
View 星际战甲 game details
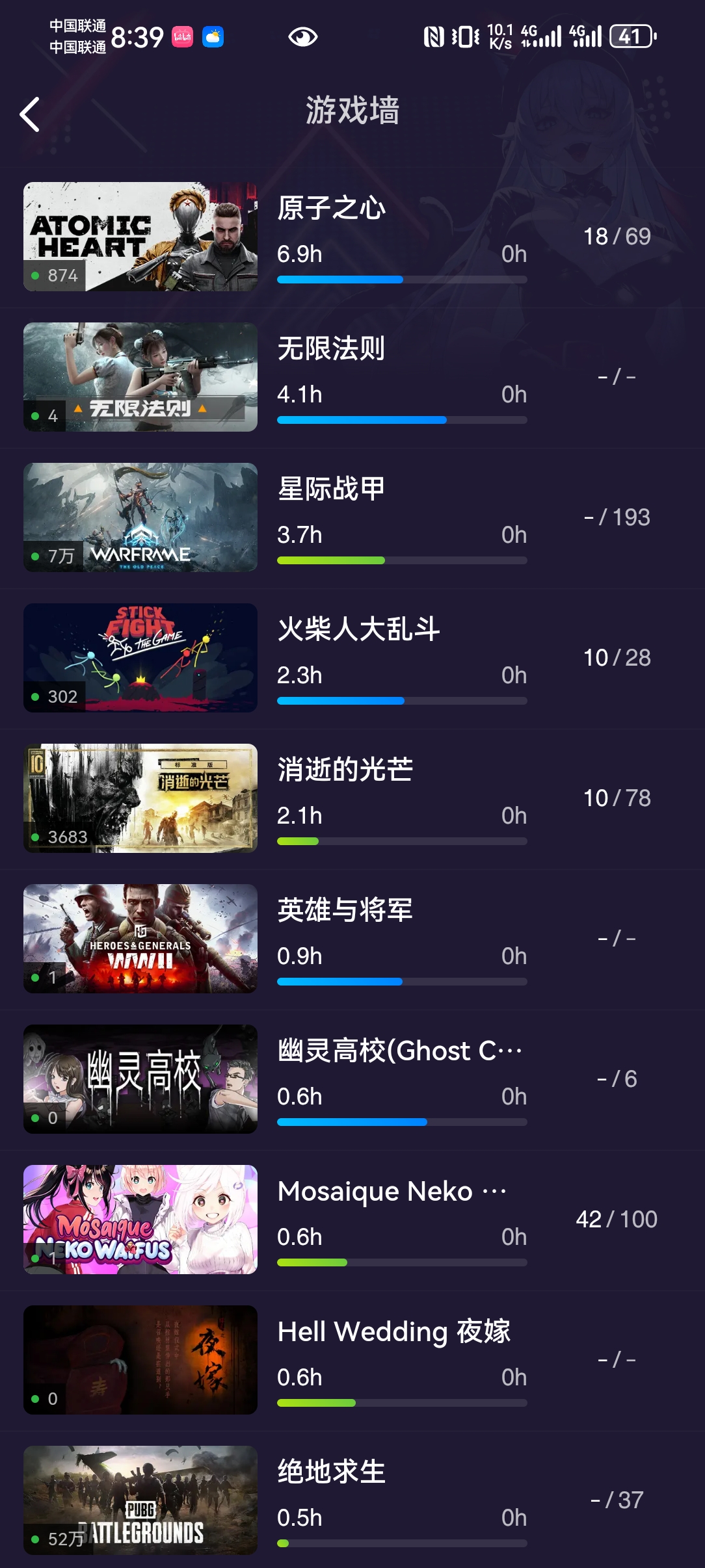(x=351, y=517)
